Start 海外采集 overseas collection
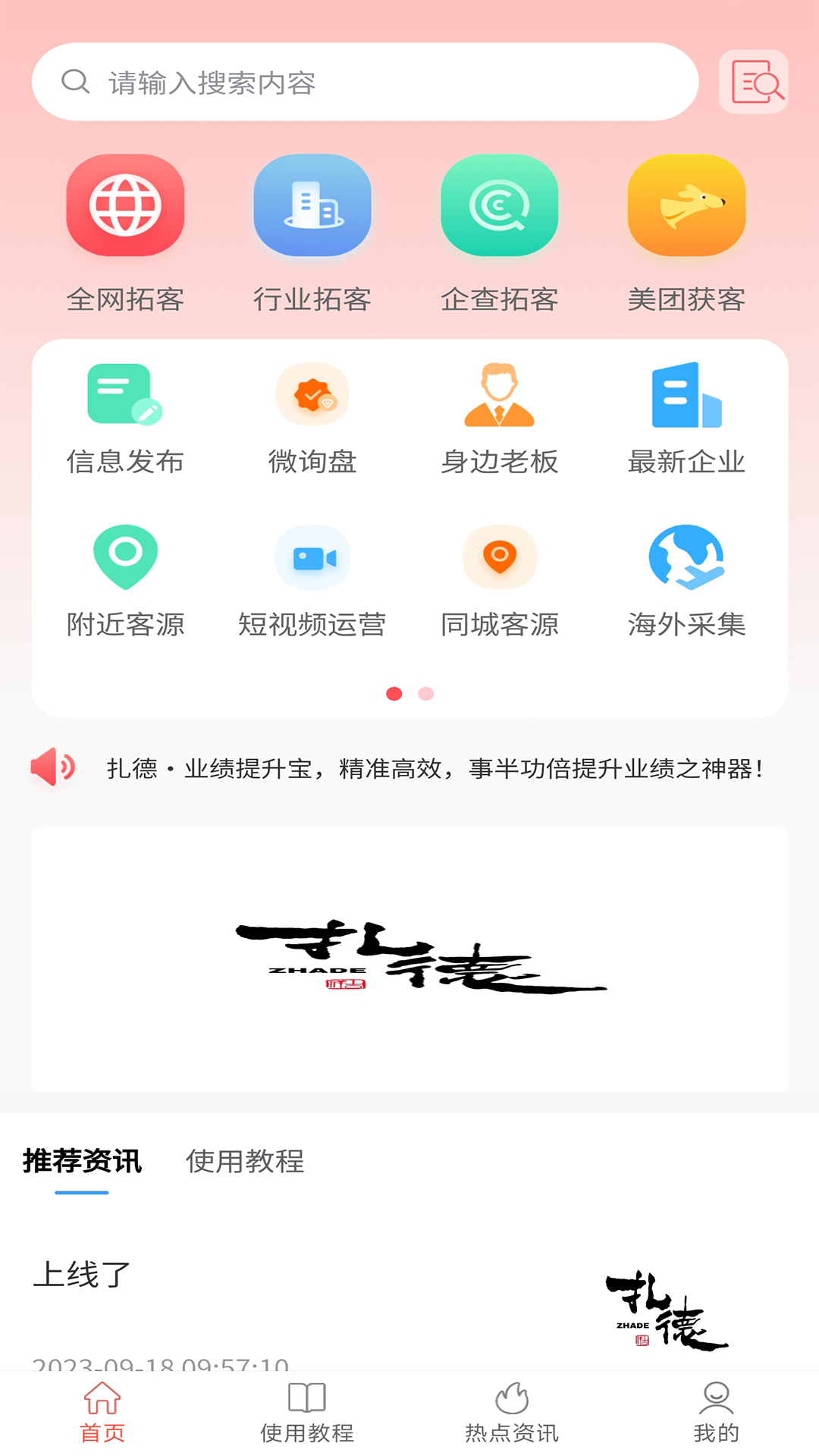The height and width of the screenshot is (1456, 819). [685, 576]
